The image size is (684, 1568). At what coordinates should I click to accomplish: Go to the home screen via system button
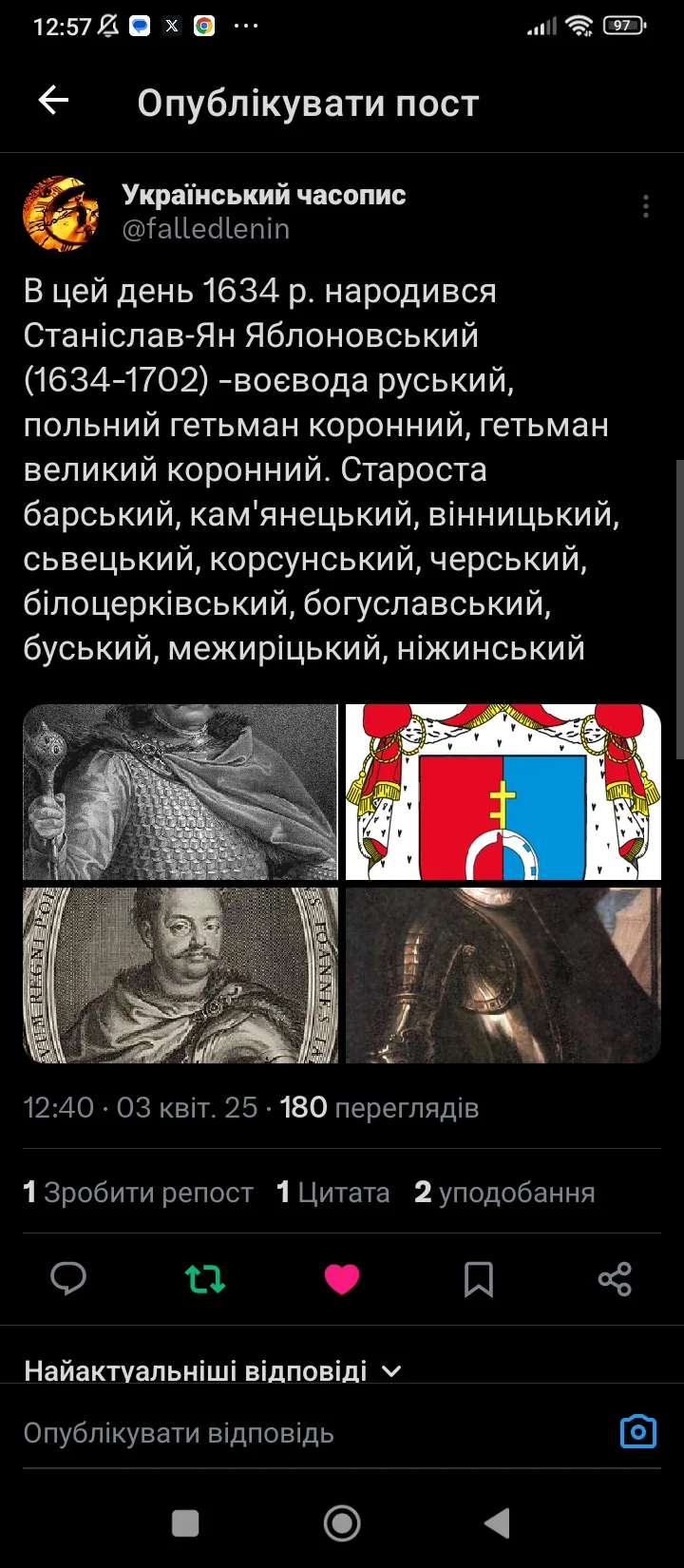pyautogui.click(x=342, y=1523)
